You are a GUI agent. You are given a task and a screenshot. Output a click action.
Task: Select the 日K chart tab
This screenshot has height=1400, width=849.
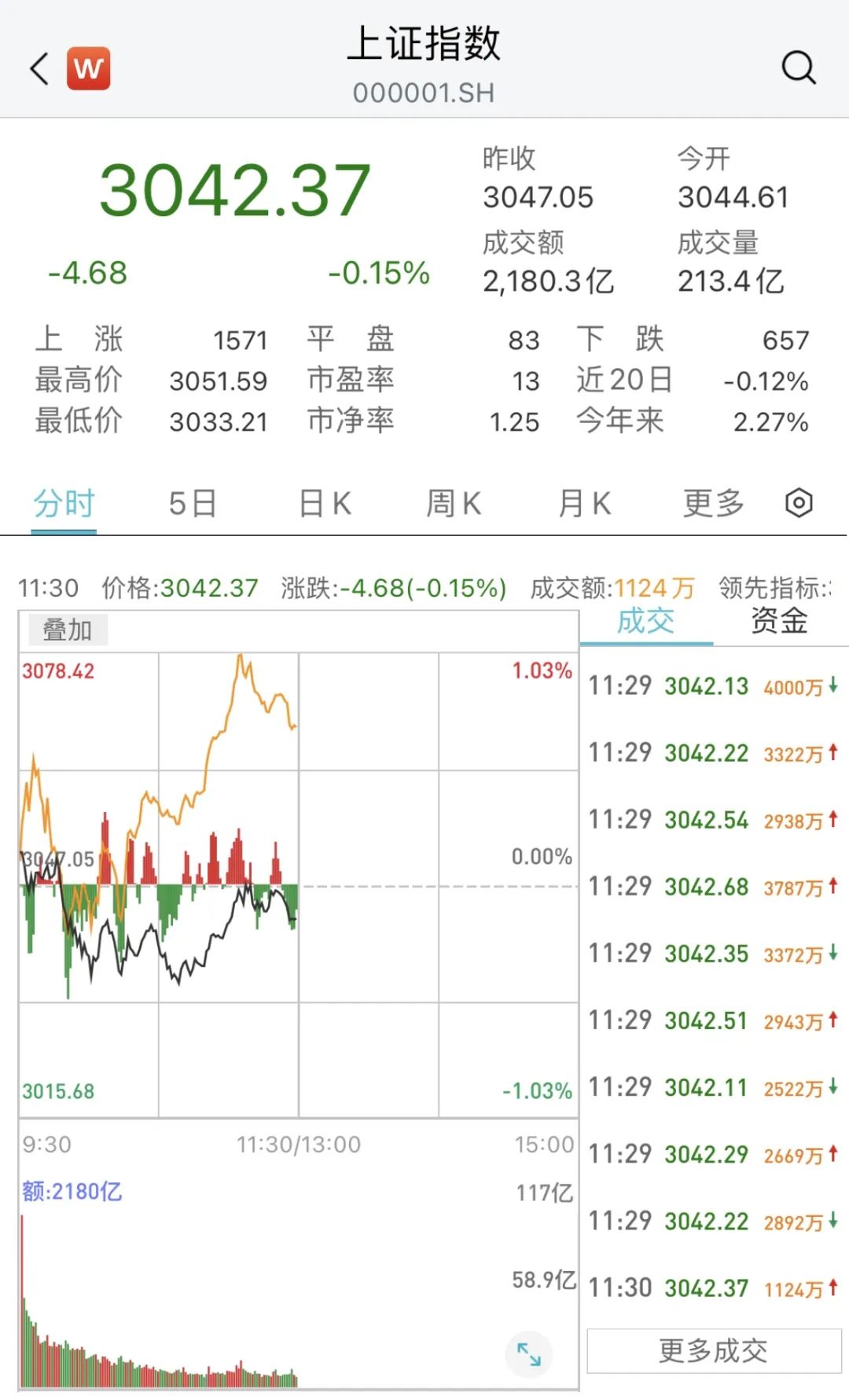325,503
